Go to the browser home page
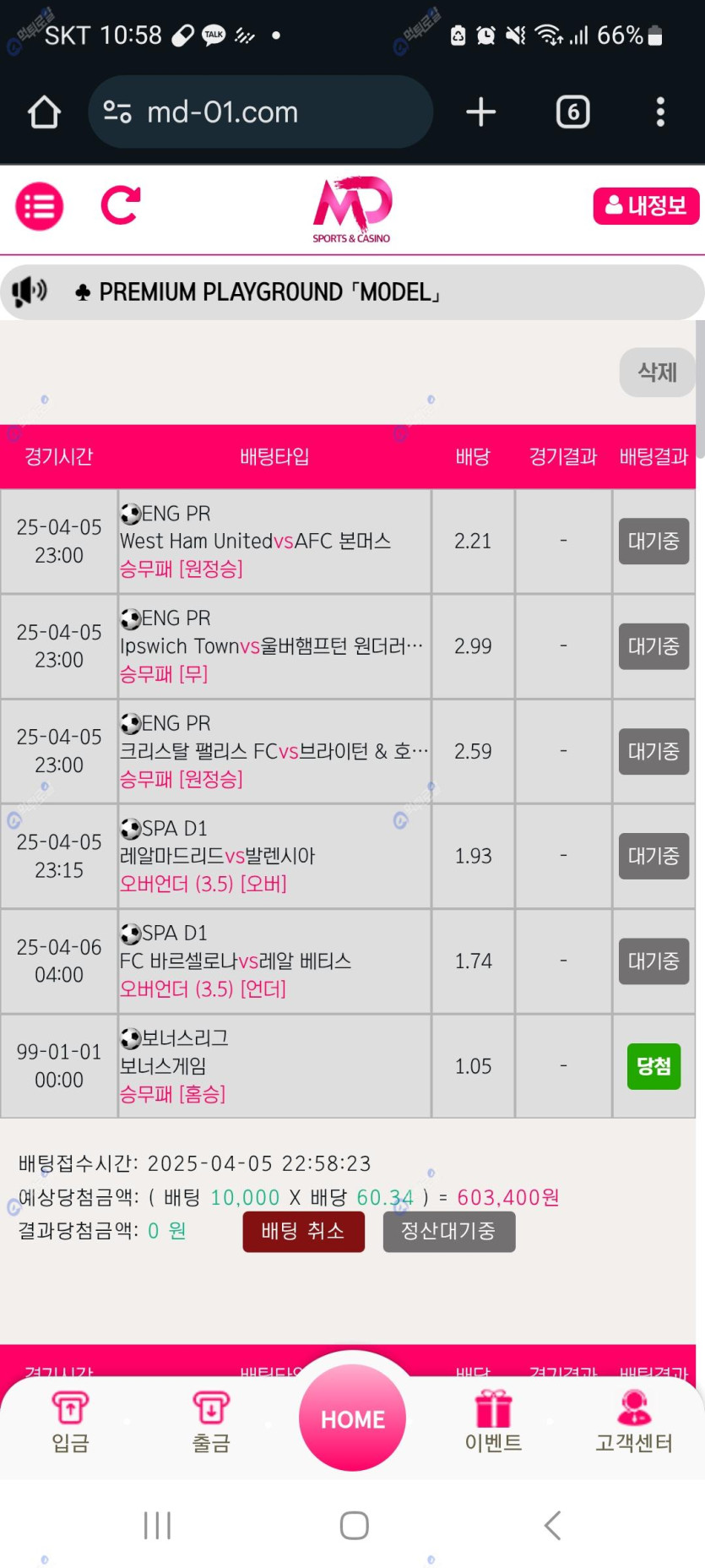Image resolution: width=705 pixels, height=1568 pixels. [44, 112]
